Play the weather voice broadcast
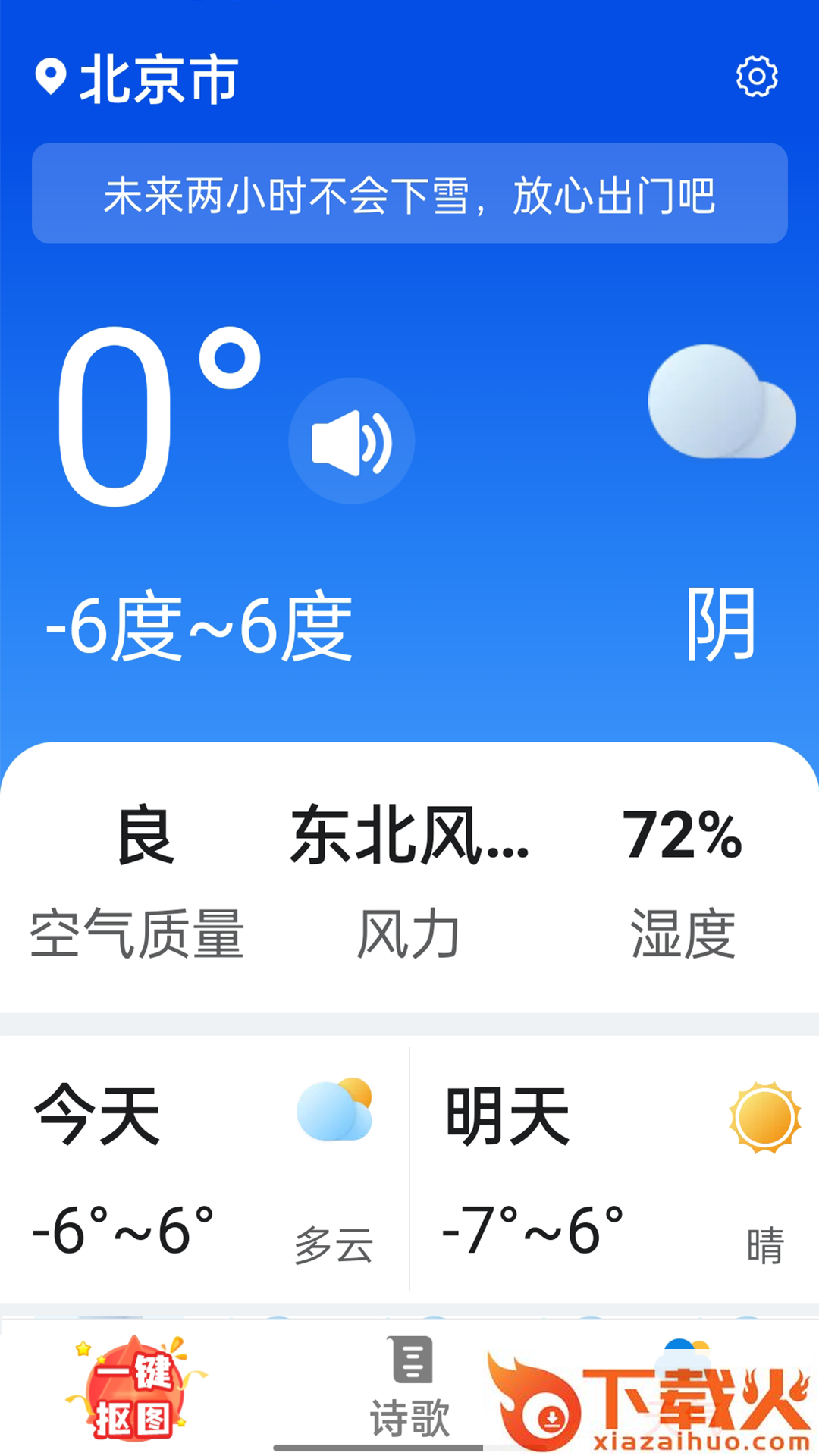Viewport: 819px width, 1456px height. point(351,441)
